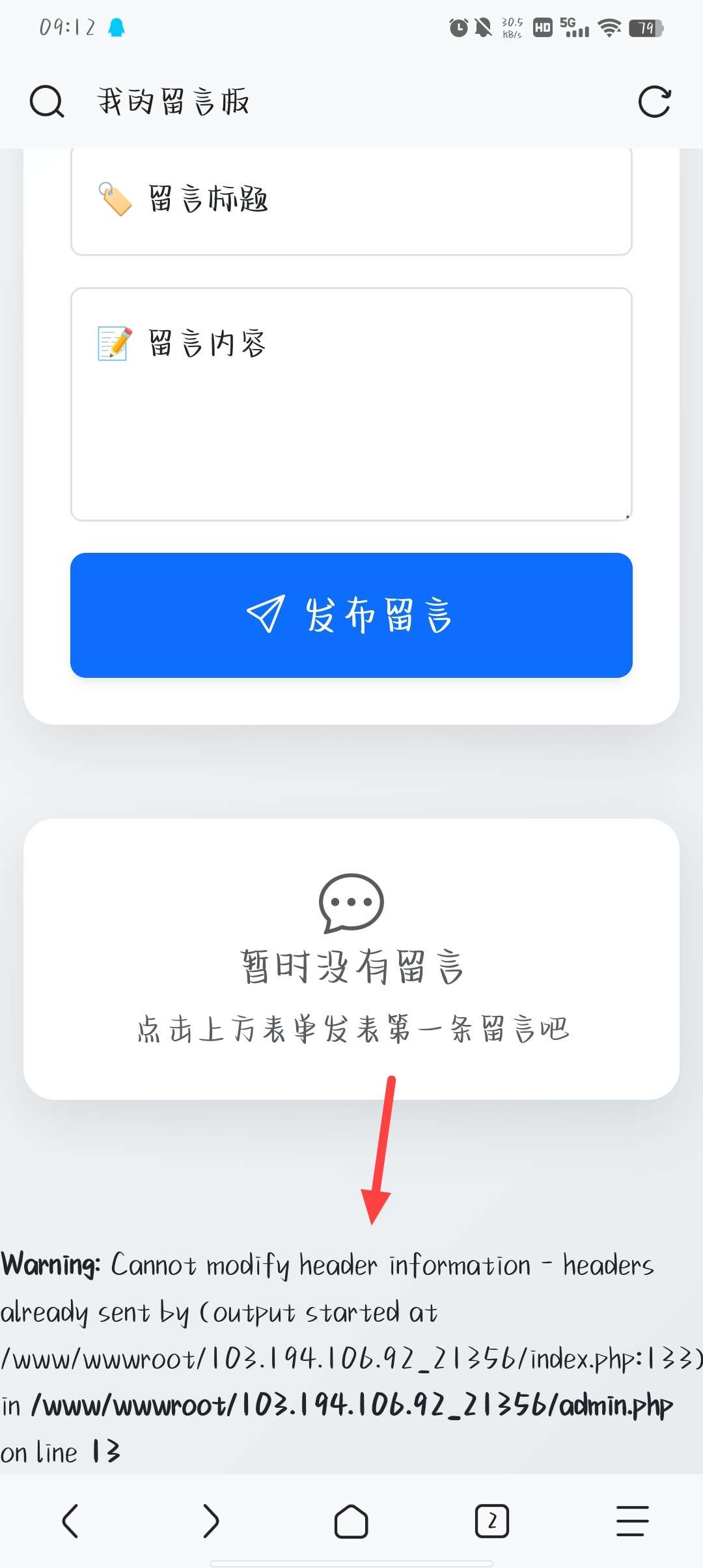Open the browser hamburger menu
The image size is (703, 1568).
[633, 1521]
